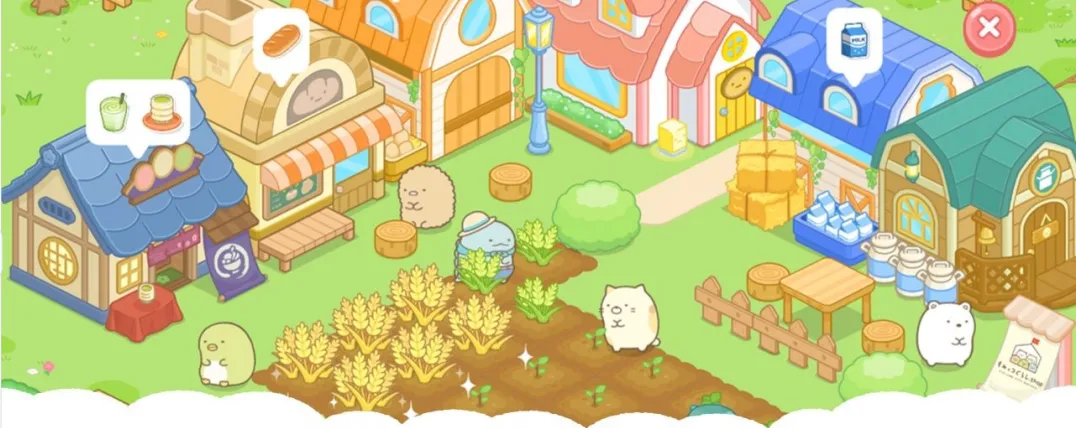This screenshot has width=1076, height=428.
Task: Close the farm view with the X
Action: (989, 29)
